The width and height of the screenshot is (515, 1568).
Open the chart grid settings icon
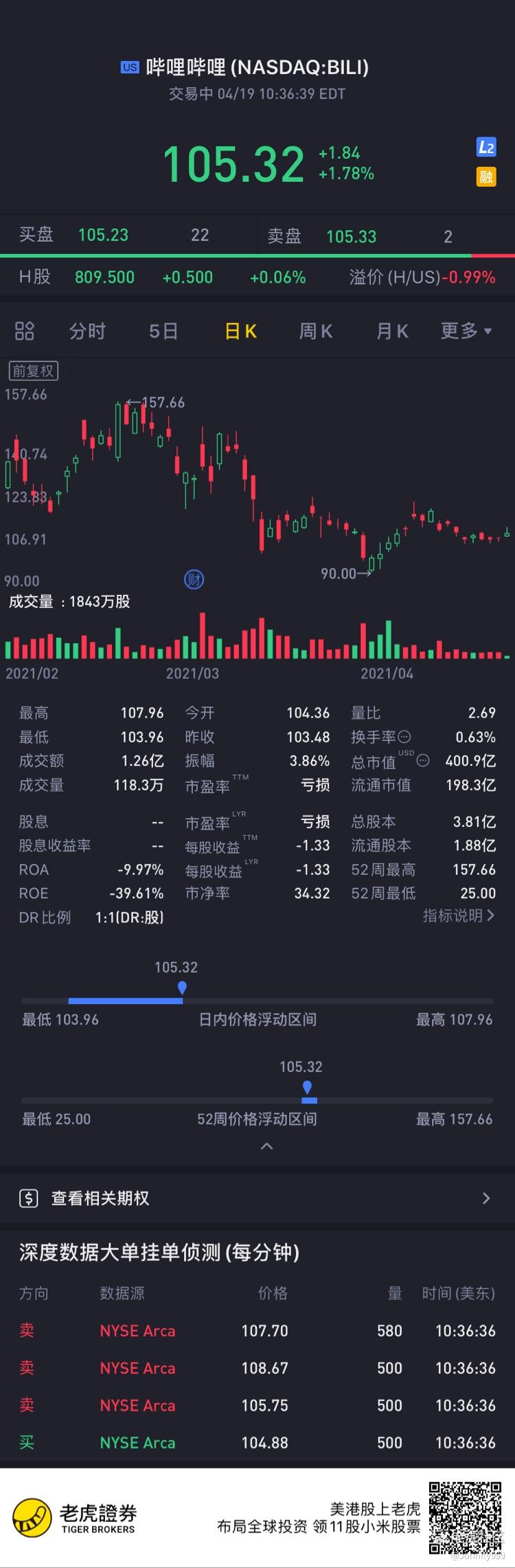tap(25, 331)
